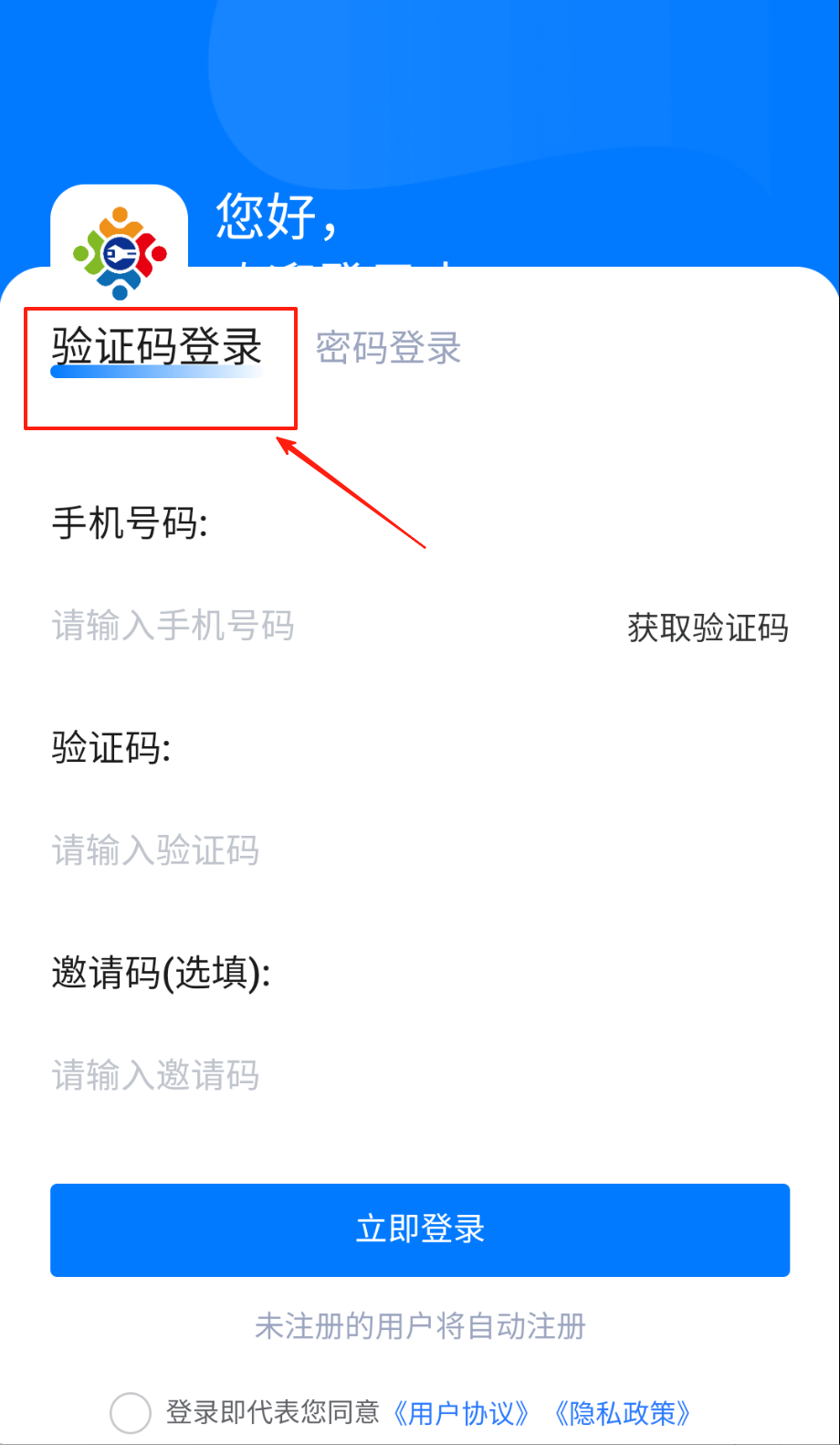Image resolution: width=840 pixels, height=1445 pixels.
Task: Focus the 请输入手机号码 phone field
Action: (274, 627)
